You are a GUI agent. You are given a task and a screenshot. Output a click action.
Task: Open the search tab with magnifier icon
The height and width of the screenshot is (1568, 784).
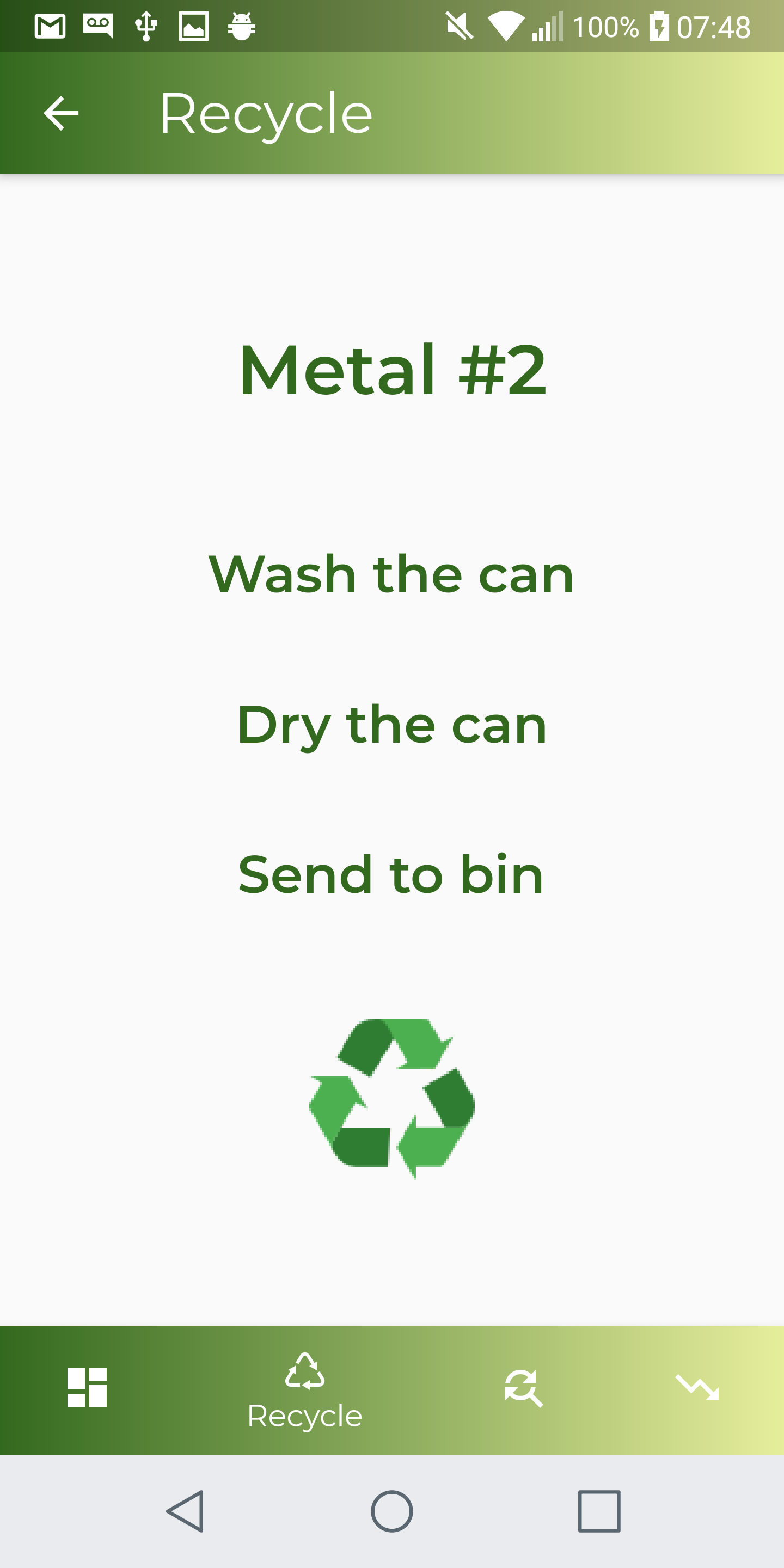[523, 1388]
